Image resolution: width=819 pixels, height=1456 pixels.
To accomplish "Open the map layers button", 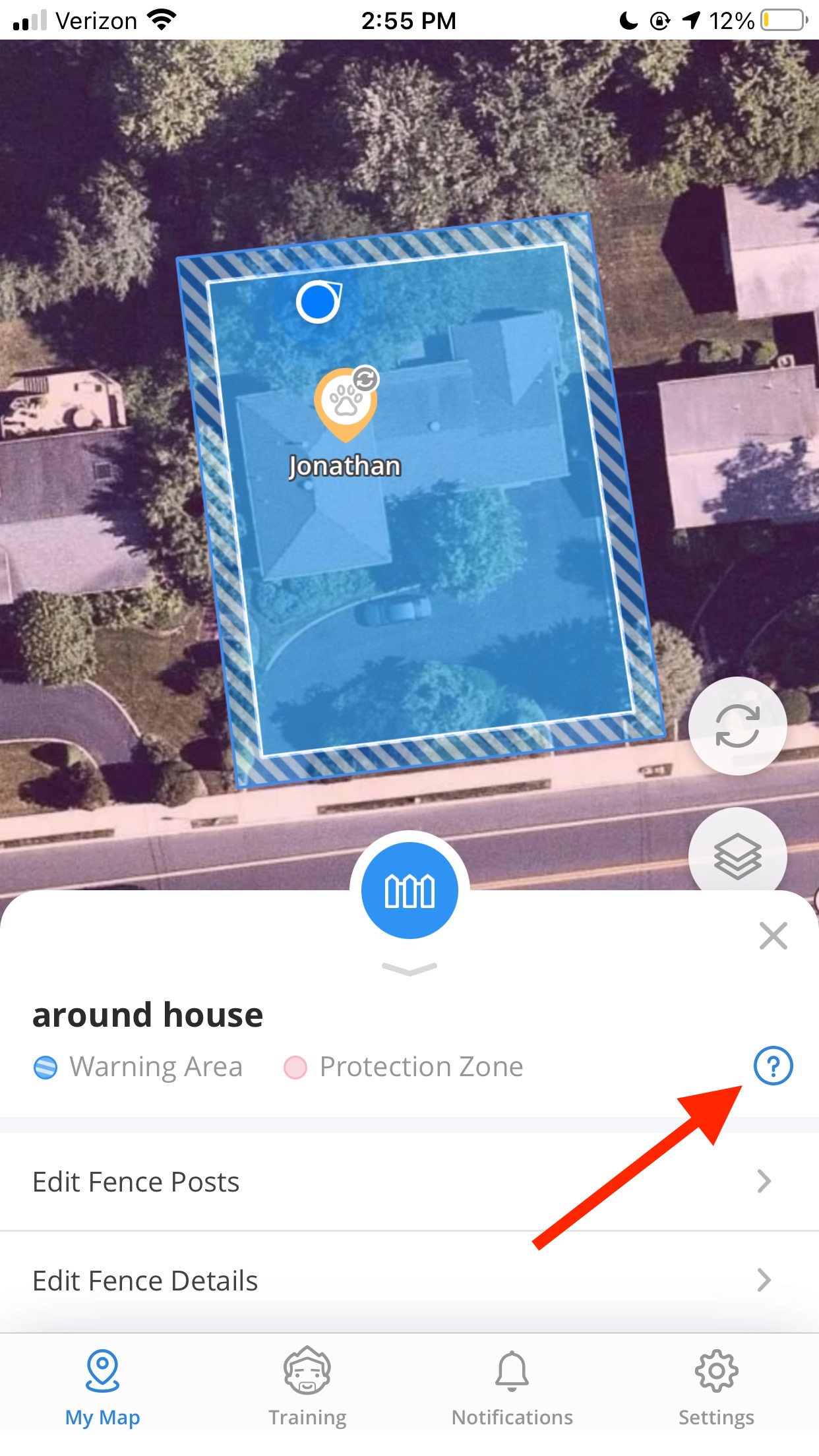I will coord(737,855).
